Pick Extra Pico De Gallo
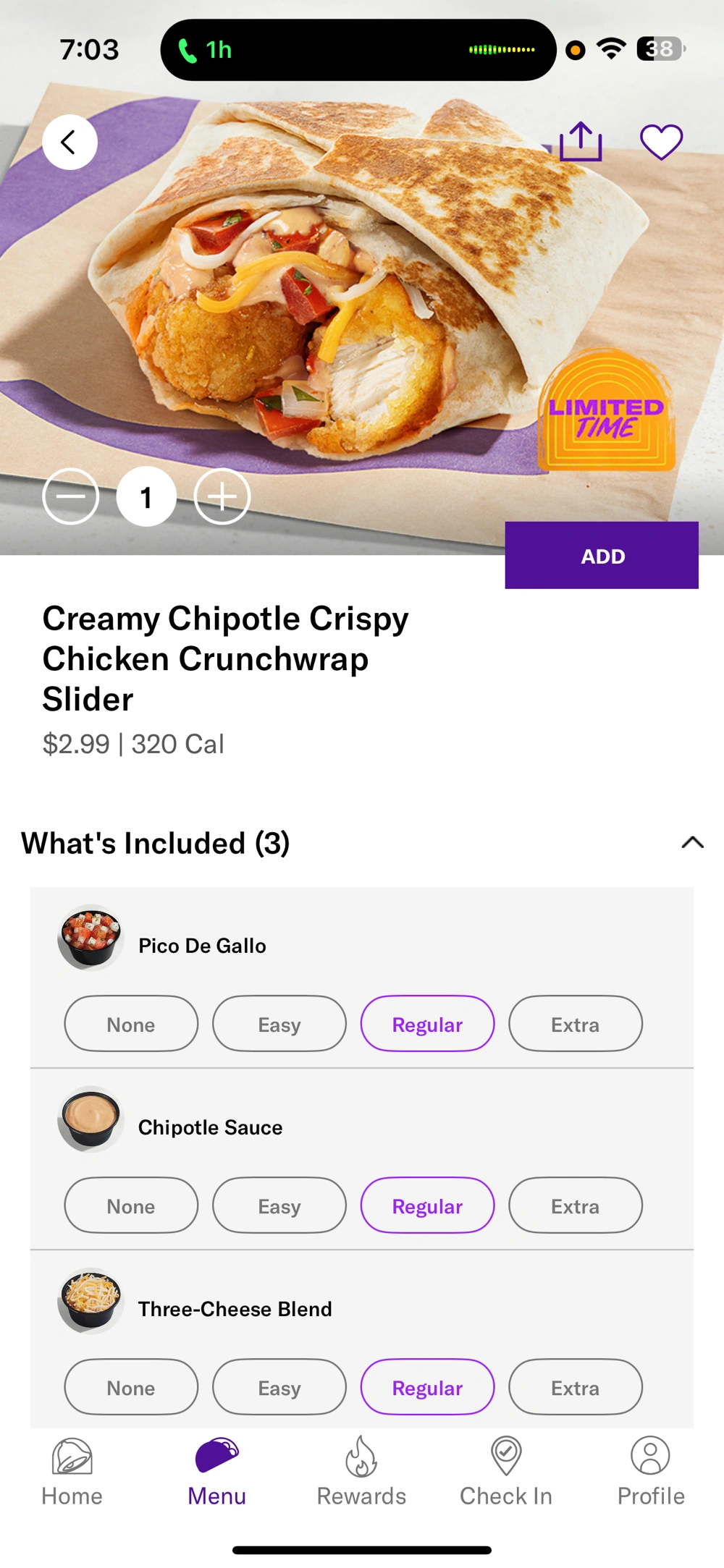 [x=575, y=1024]
